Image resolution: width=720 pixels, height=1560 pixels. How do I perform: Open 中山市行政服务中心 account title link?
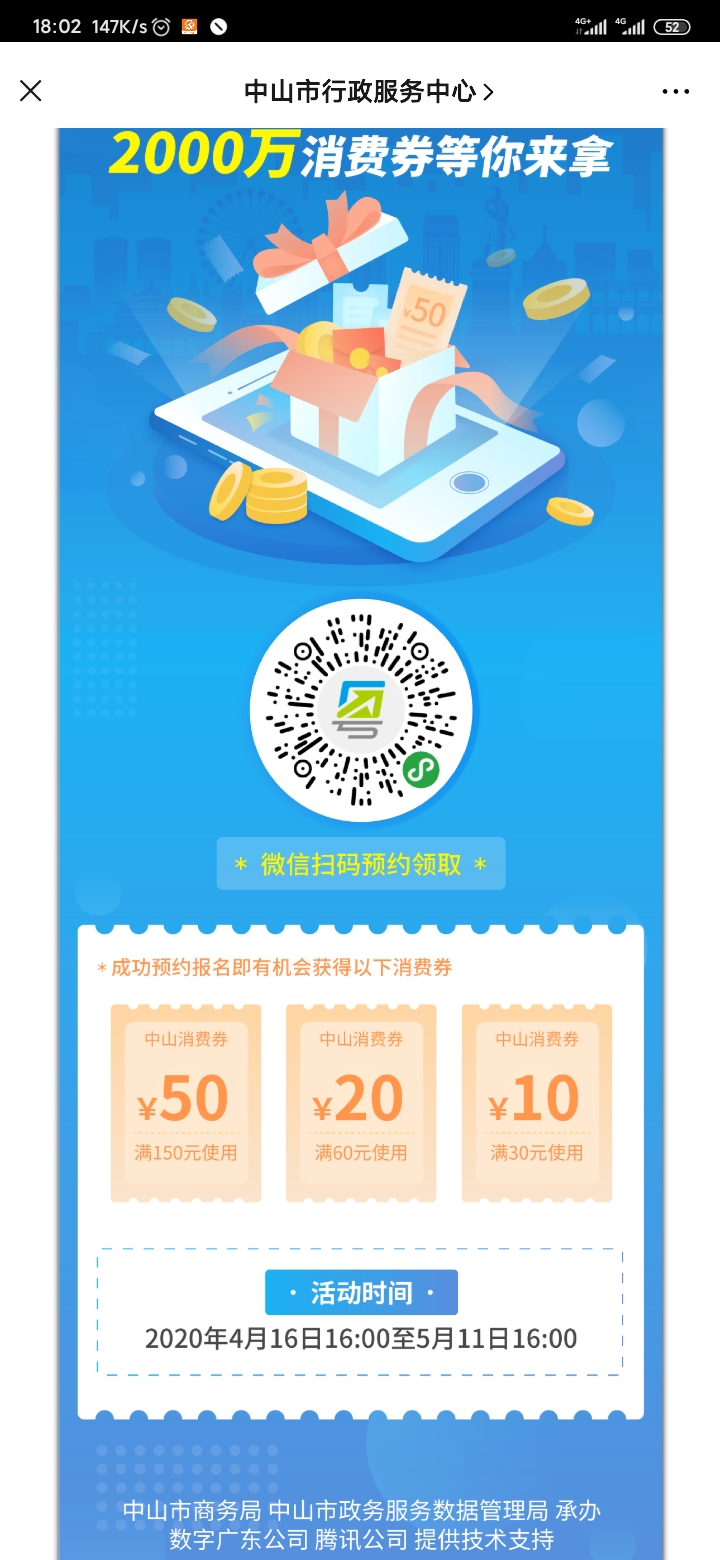pyautogui.click(x=368, y=92)
